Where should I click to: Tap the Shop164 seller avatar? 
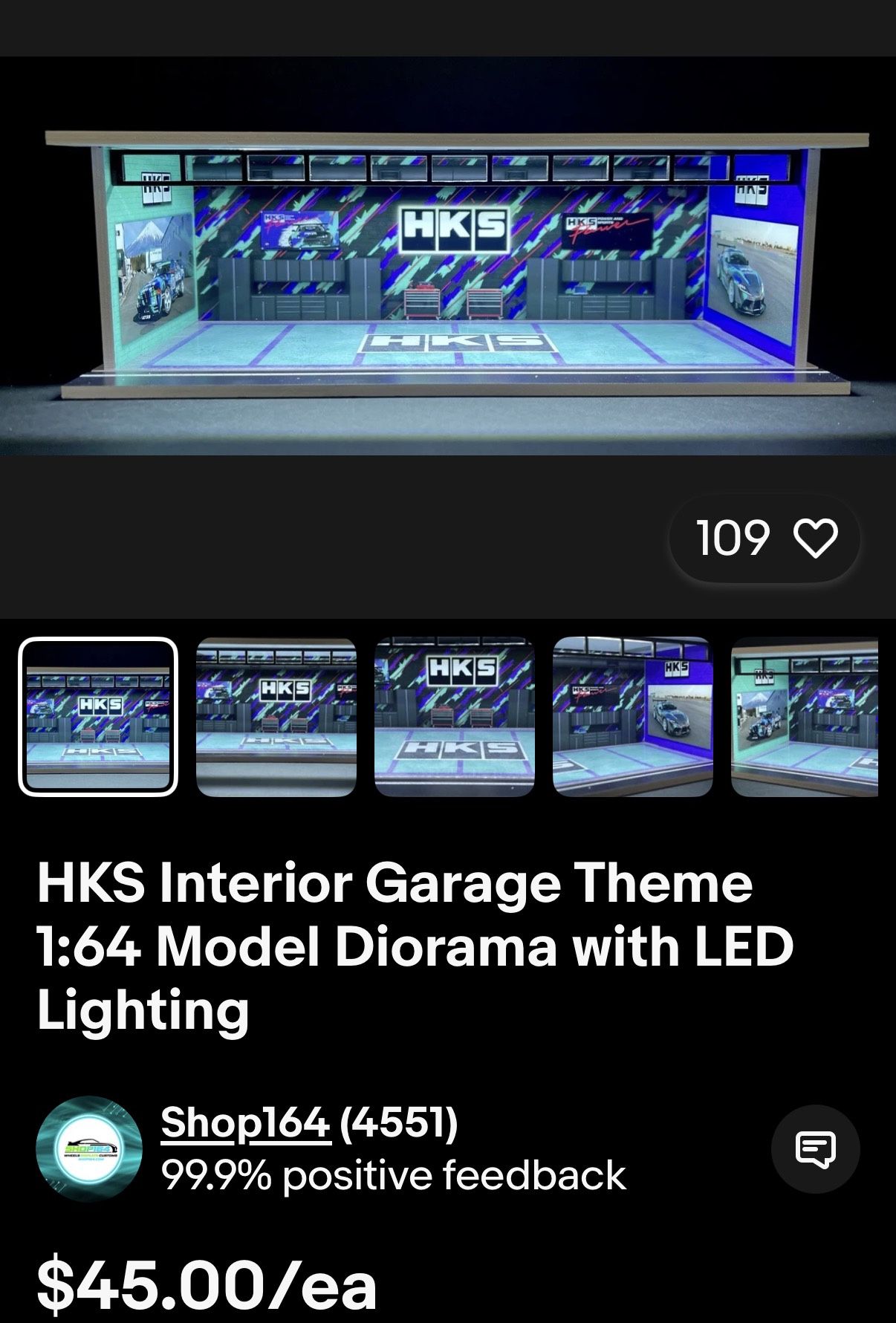tap(89, 1149)
